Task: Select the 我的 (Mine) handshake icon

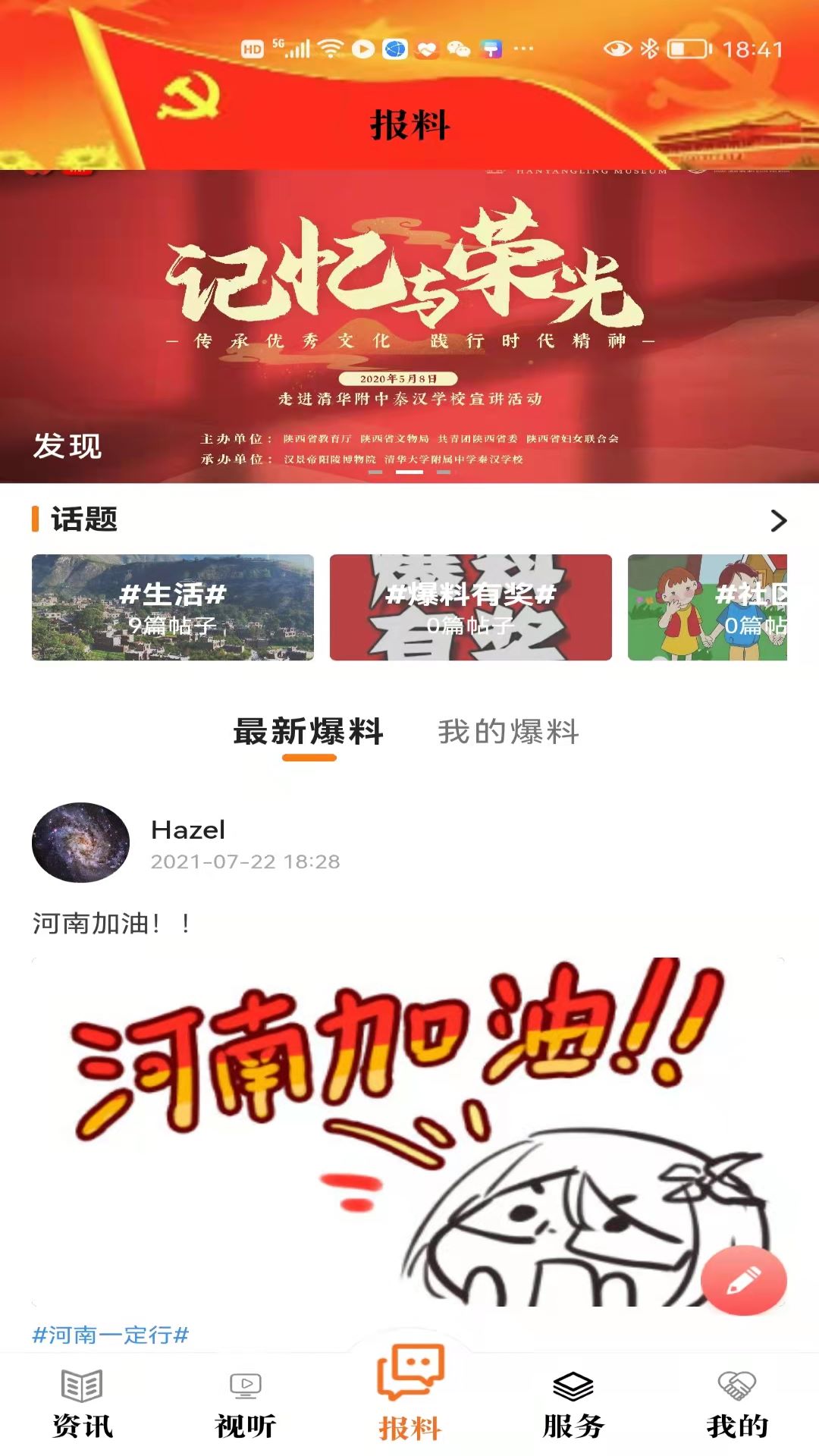Action: click(x=736, y=1388)
